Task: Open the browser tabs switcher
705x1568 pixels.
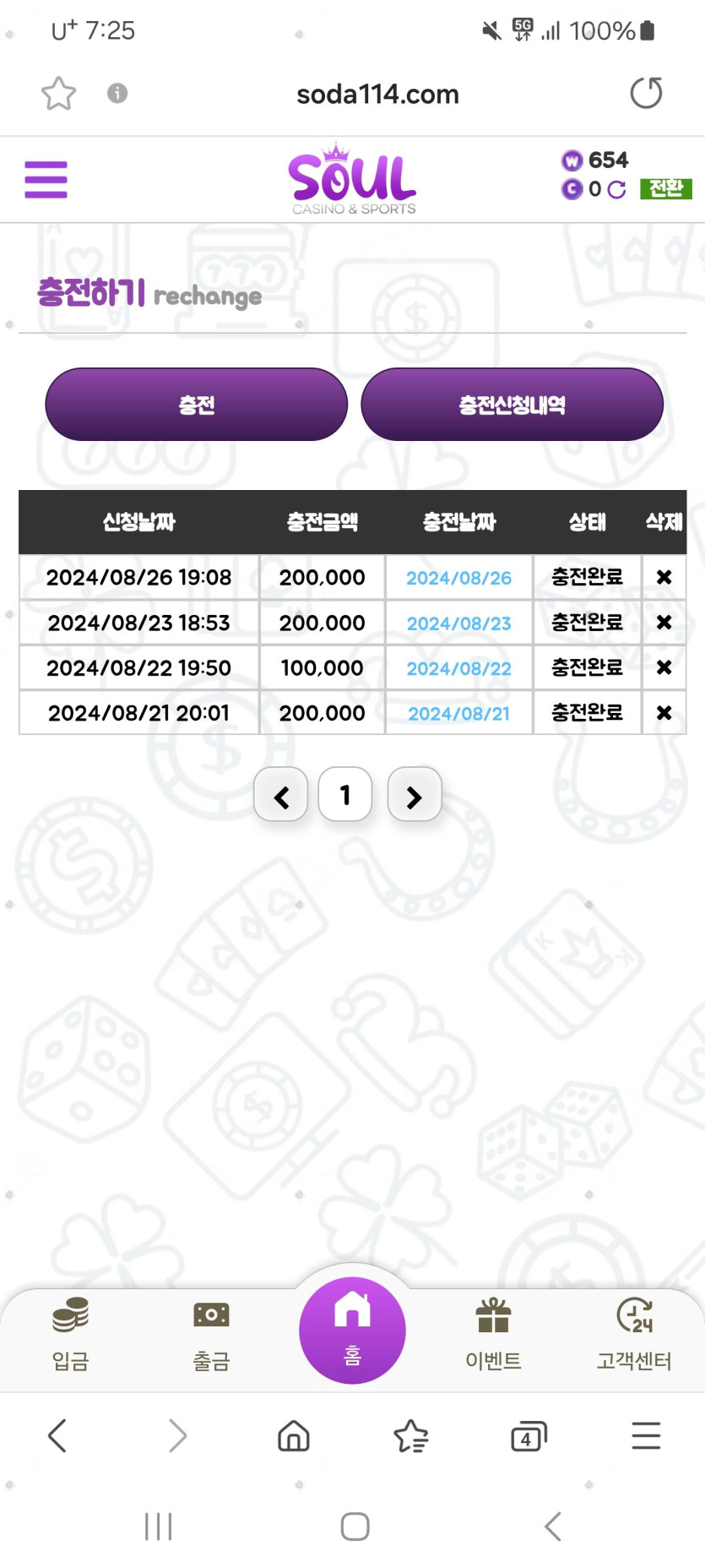Action: point(529,1435)
